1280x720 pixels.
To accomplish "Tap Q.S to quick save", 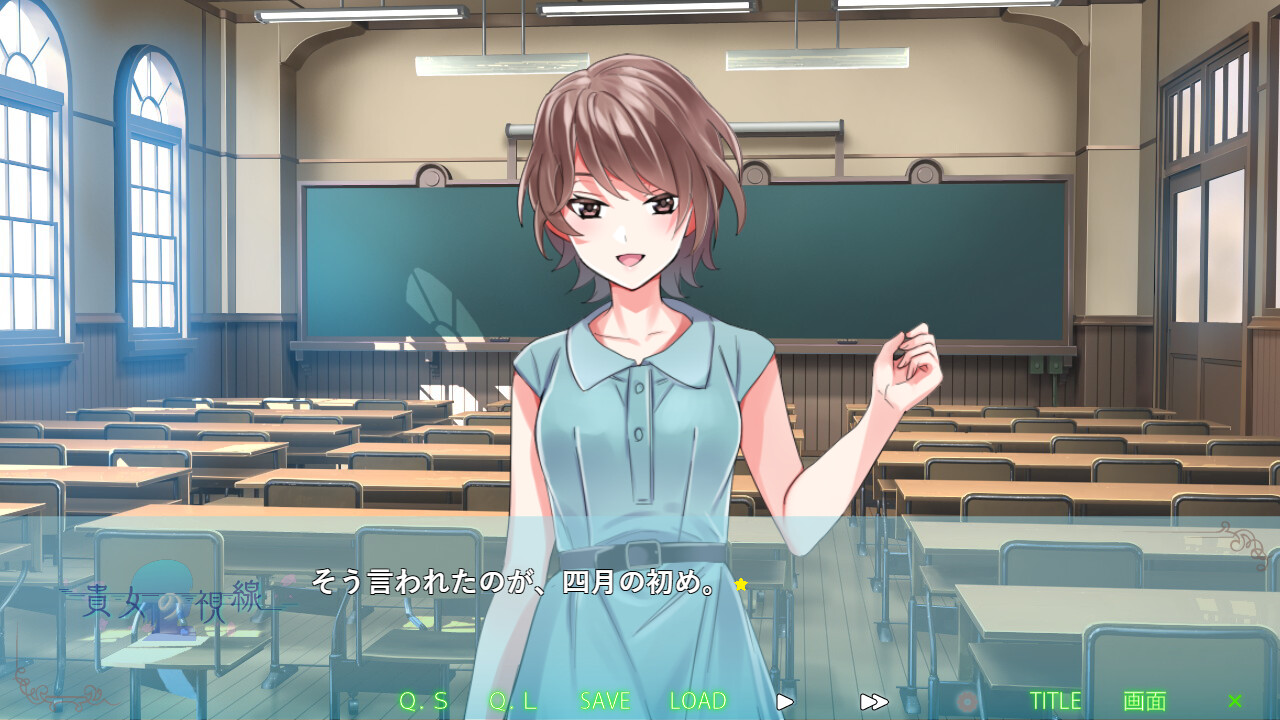I will [x=423, y=701].
